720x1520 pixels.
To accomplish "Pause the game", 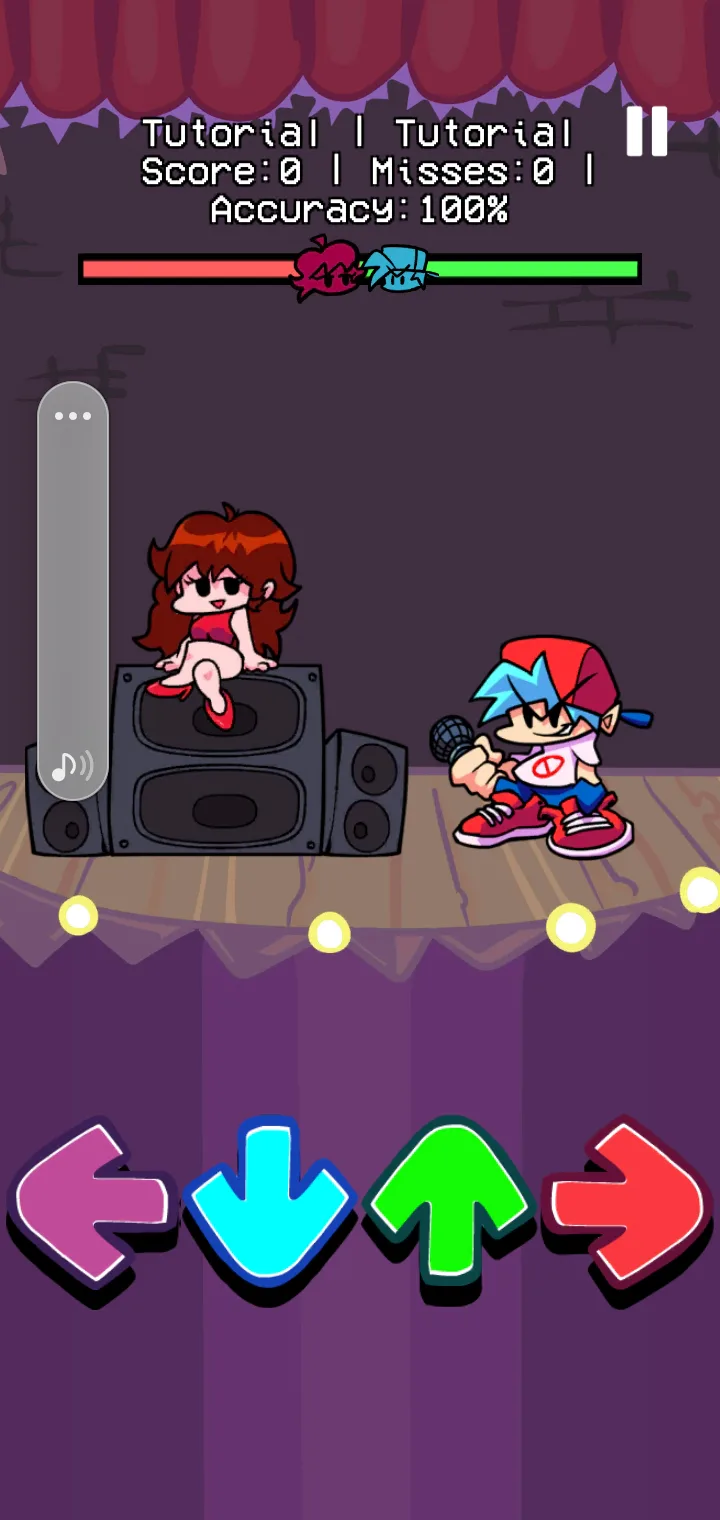I will coord(646,131).
